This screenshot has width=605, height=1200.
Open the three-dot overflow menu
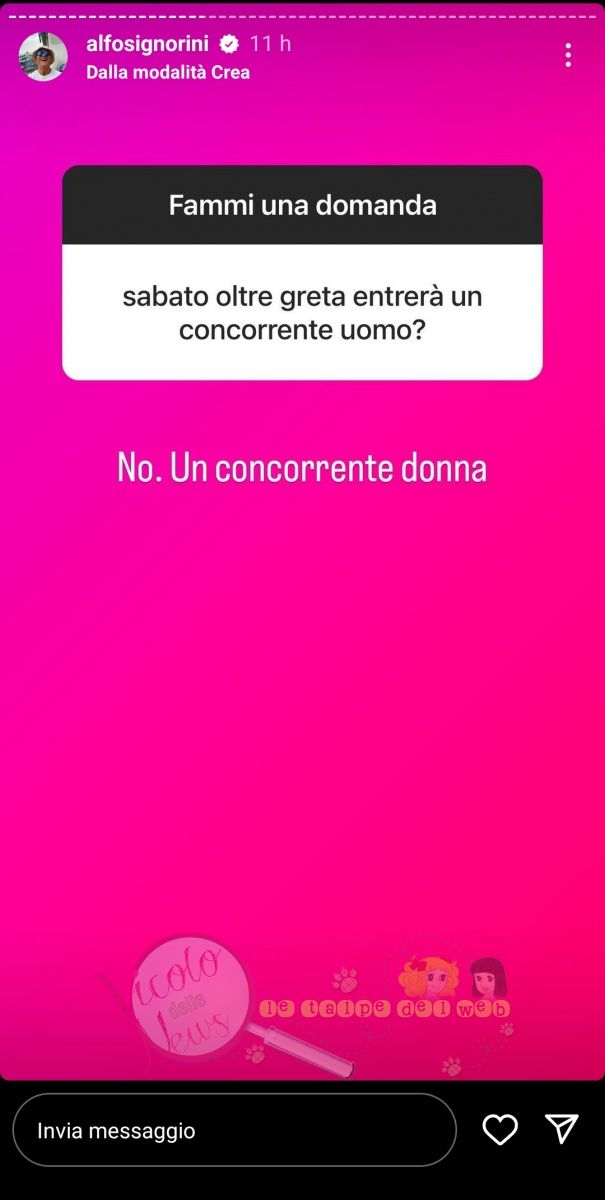click(x=568, y=56)
